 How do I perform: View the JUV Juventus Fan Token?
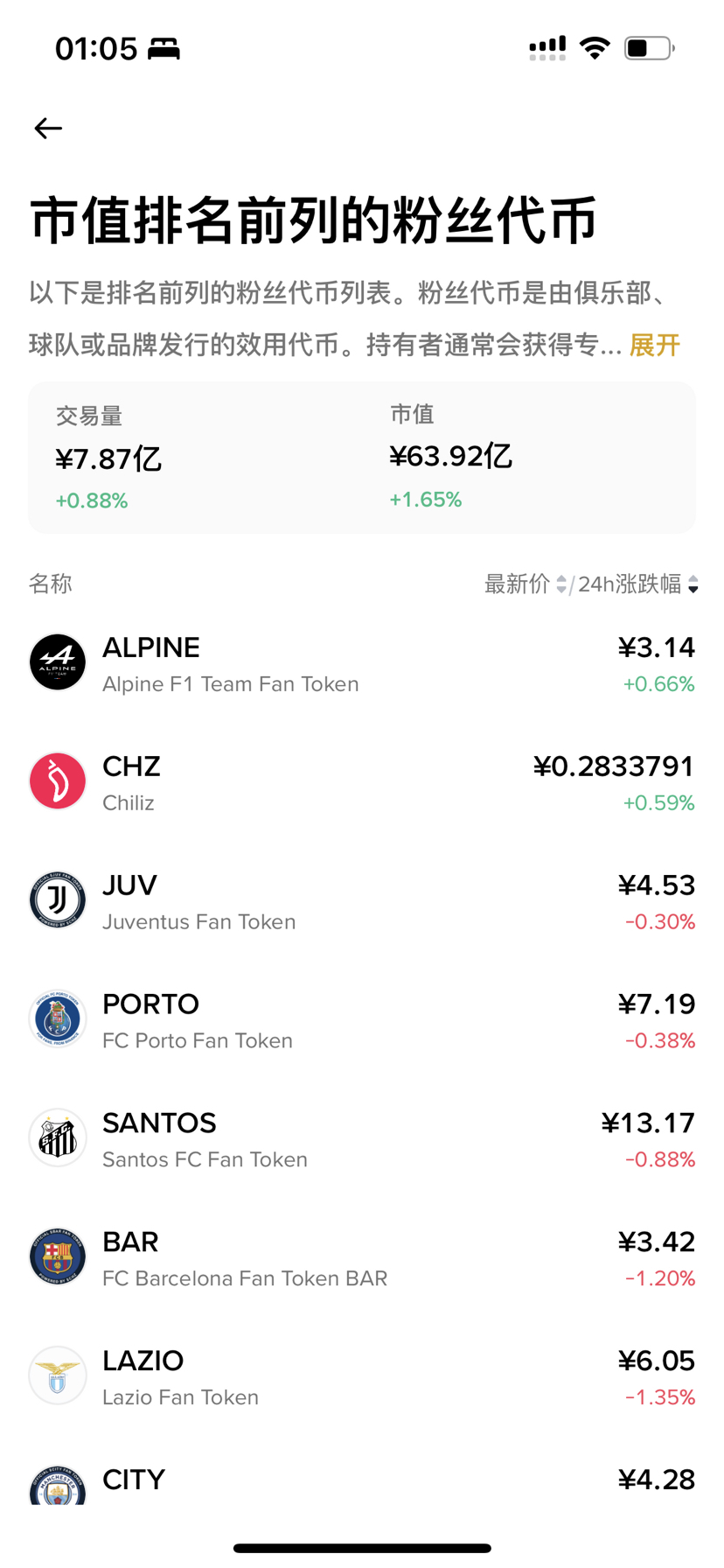(362, 902)
